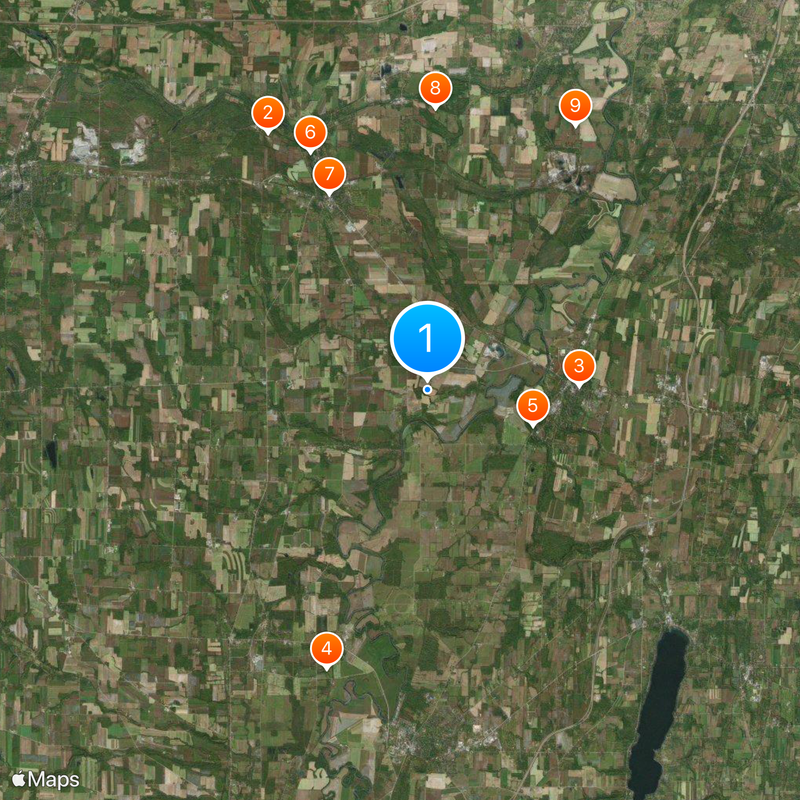Open the orange pin labeled 7

[x=329, y=174]
